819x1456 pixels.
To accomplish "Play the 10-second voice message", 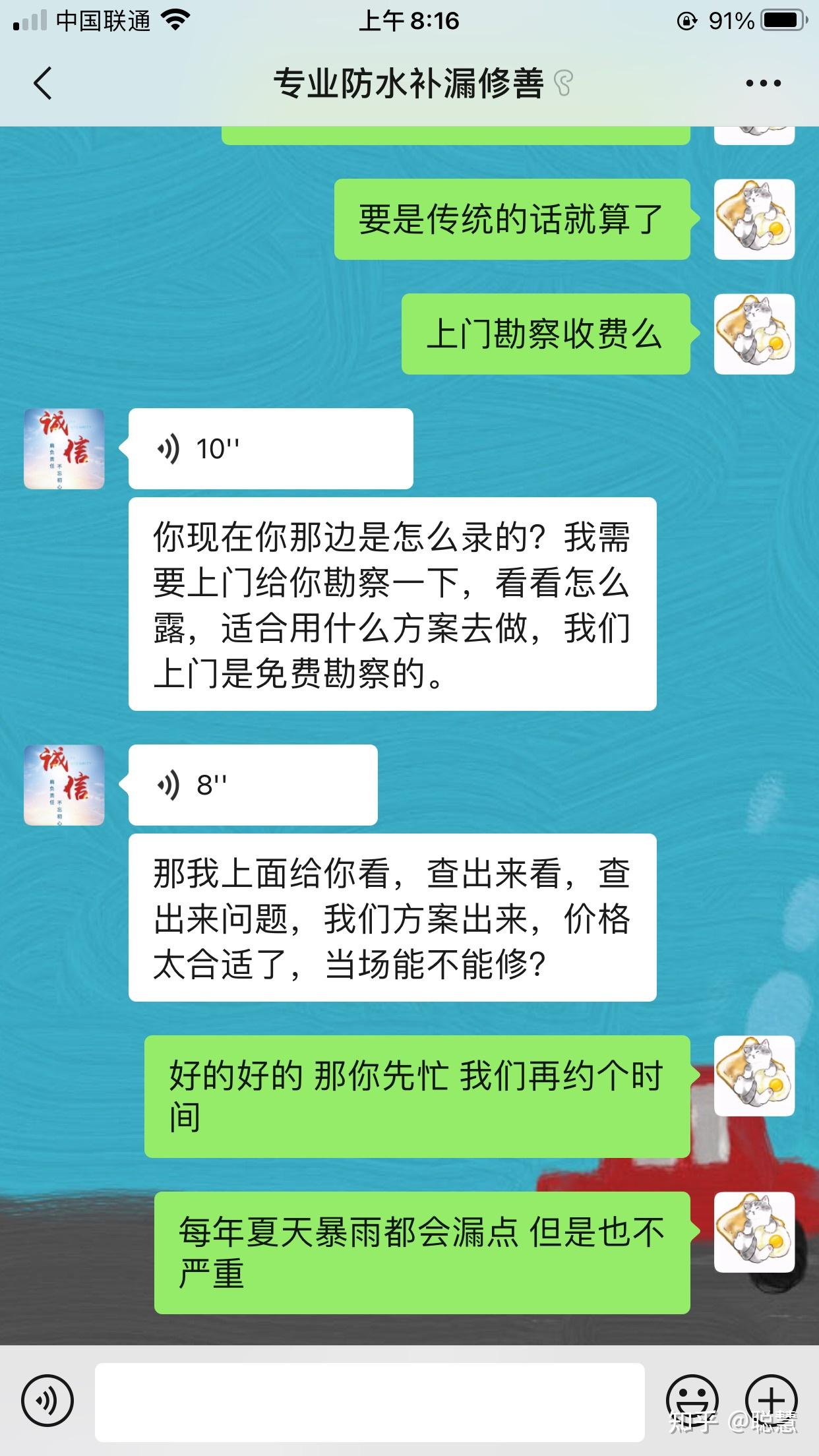I will 270,448.
